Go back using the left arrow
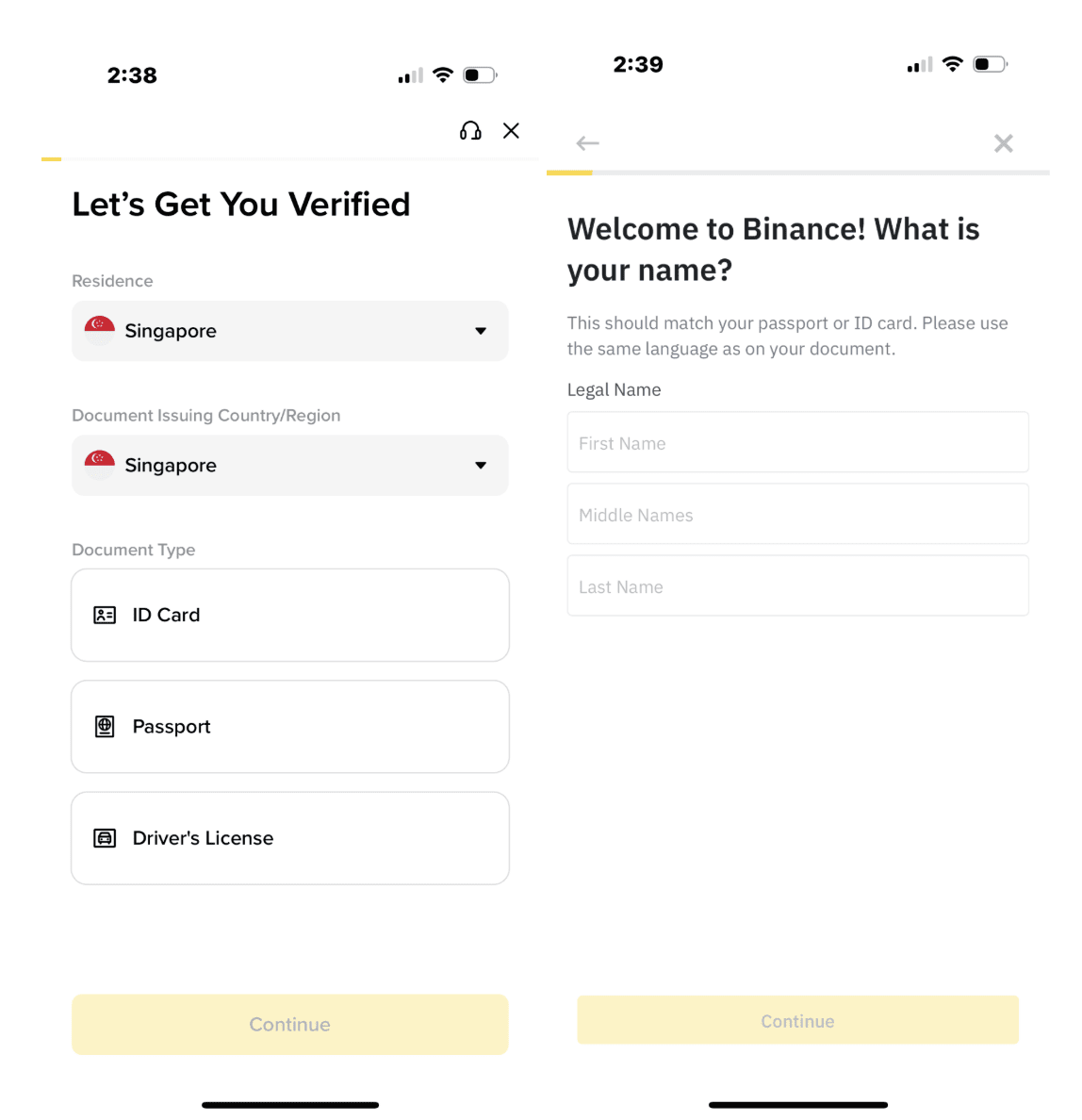Viewport: 1082px width, 1120px height. tap(588, 143)
